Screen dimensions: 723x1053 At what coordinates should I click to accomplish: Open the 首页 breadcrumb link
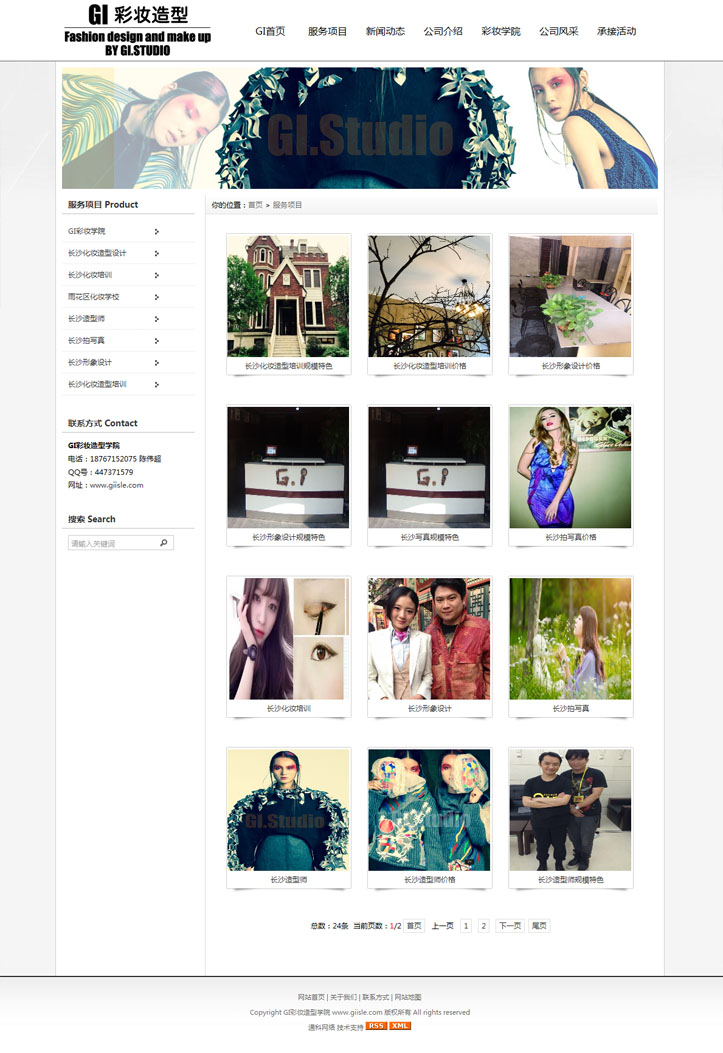pyautogui.click(x=256, y=205)
